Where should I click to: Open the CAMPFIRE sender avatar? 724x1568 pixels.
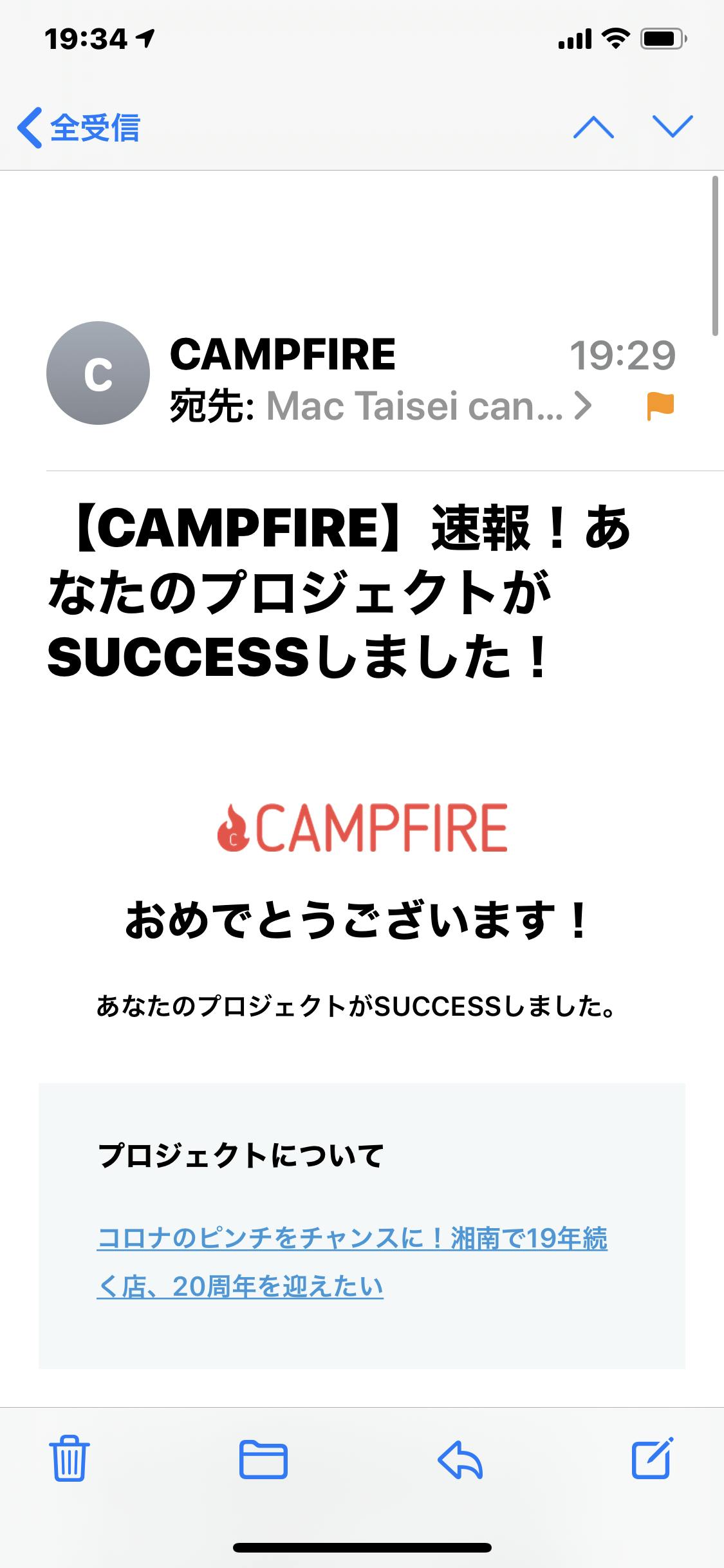click(x=98, y=373)
